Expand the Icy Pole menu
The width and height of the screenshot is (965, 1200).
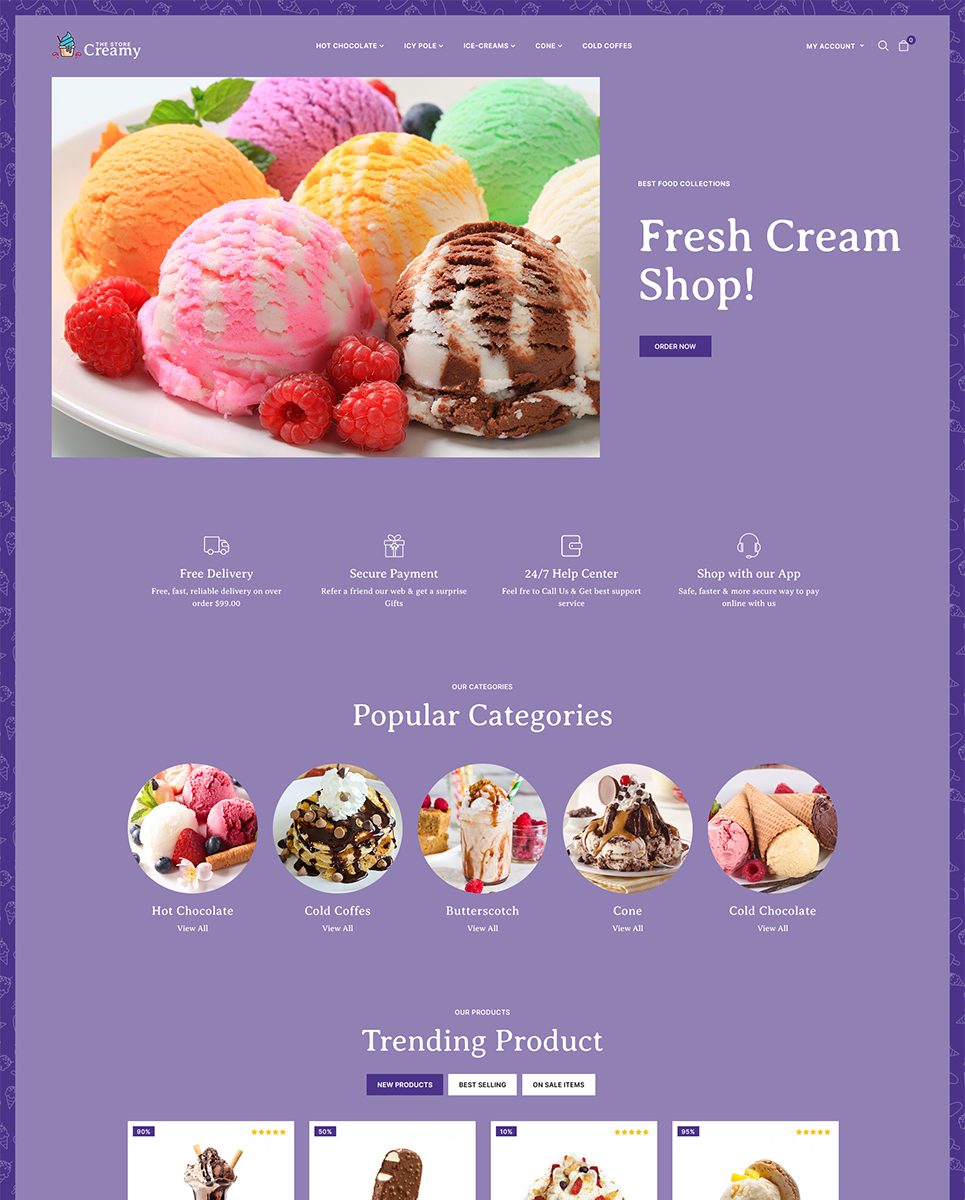[x=423, y=46]
